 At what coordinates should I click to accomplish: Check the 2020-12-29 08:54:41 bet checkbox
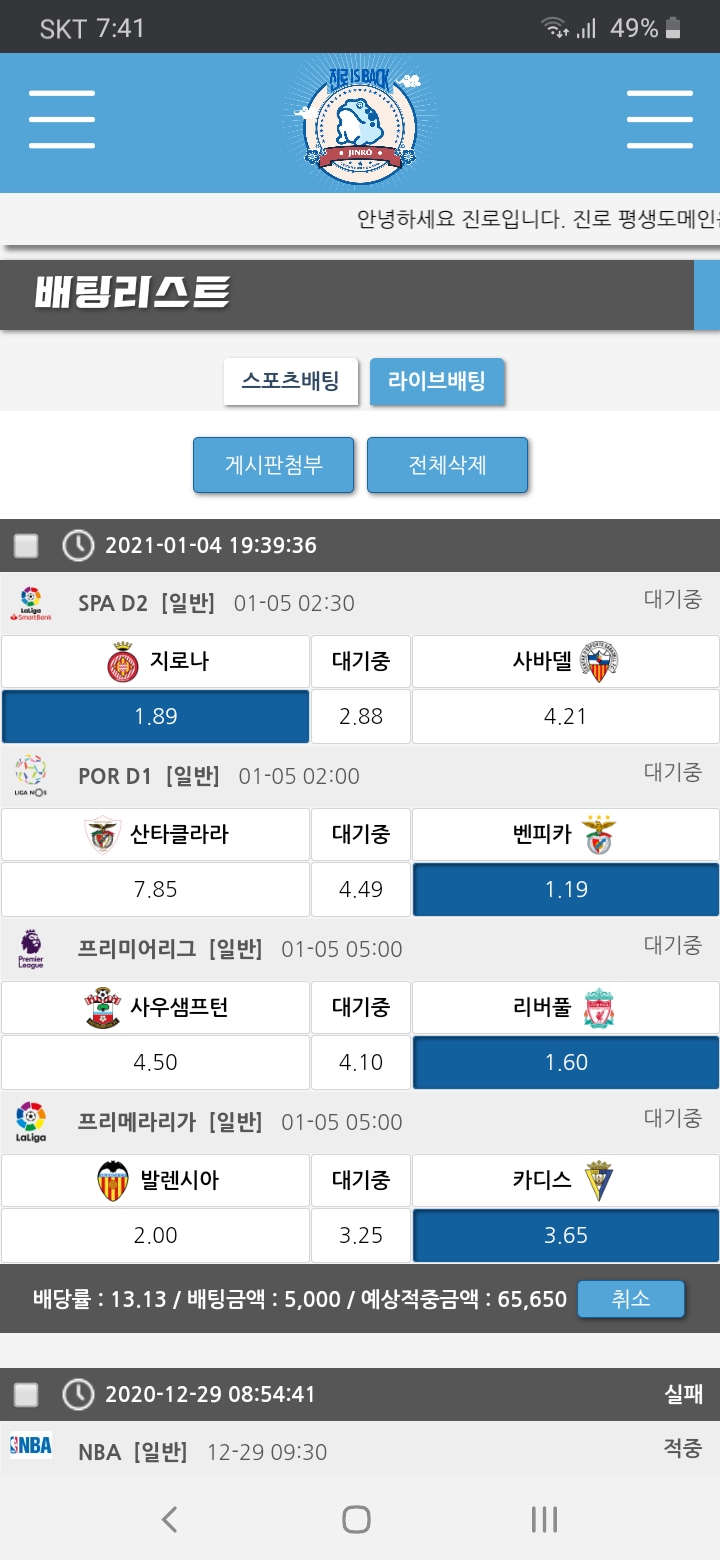click(26, 1394)
